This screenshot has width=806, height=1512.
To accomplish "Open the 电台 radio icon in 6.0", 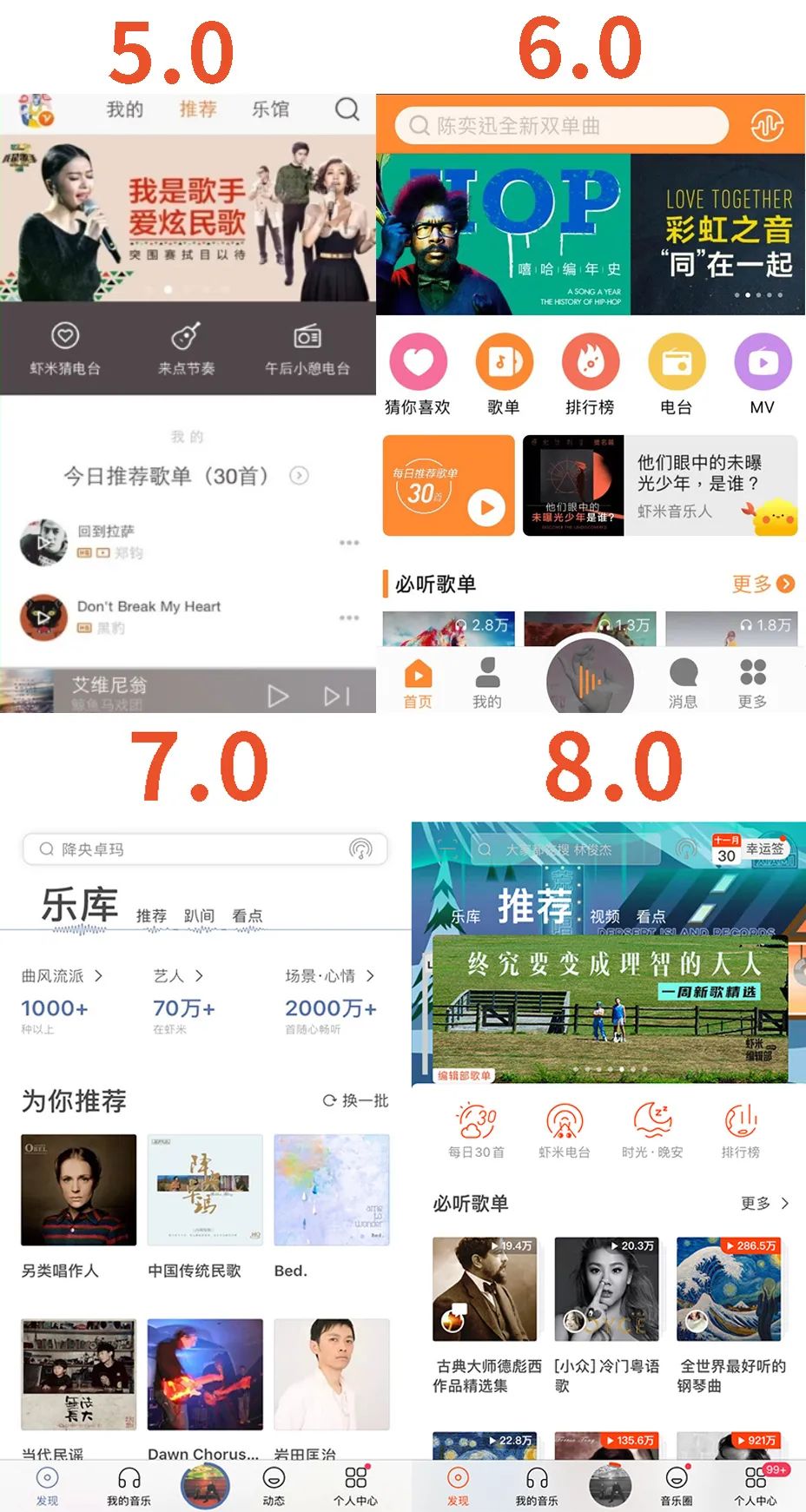I will [677, 362].
